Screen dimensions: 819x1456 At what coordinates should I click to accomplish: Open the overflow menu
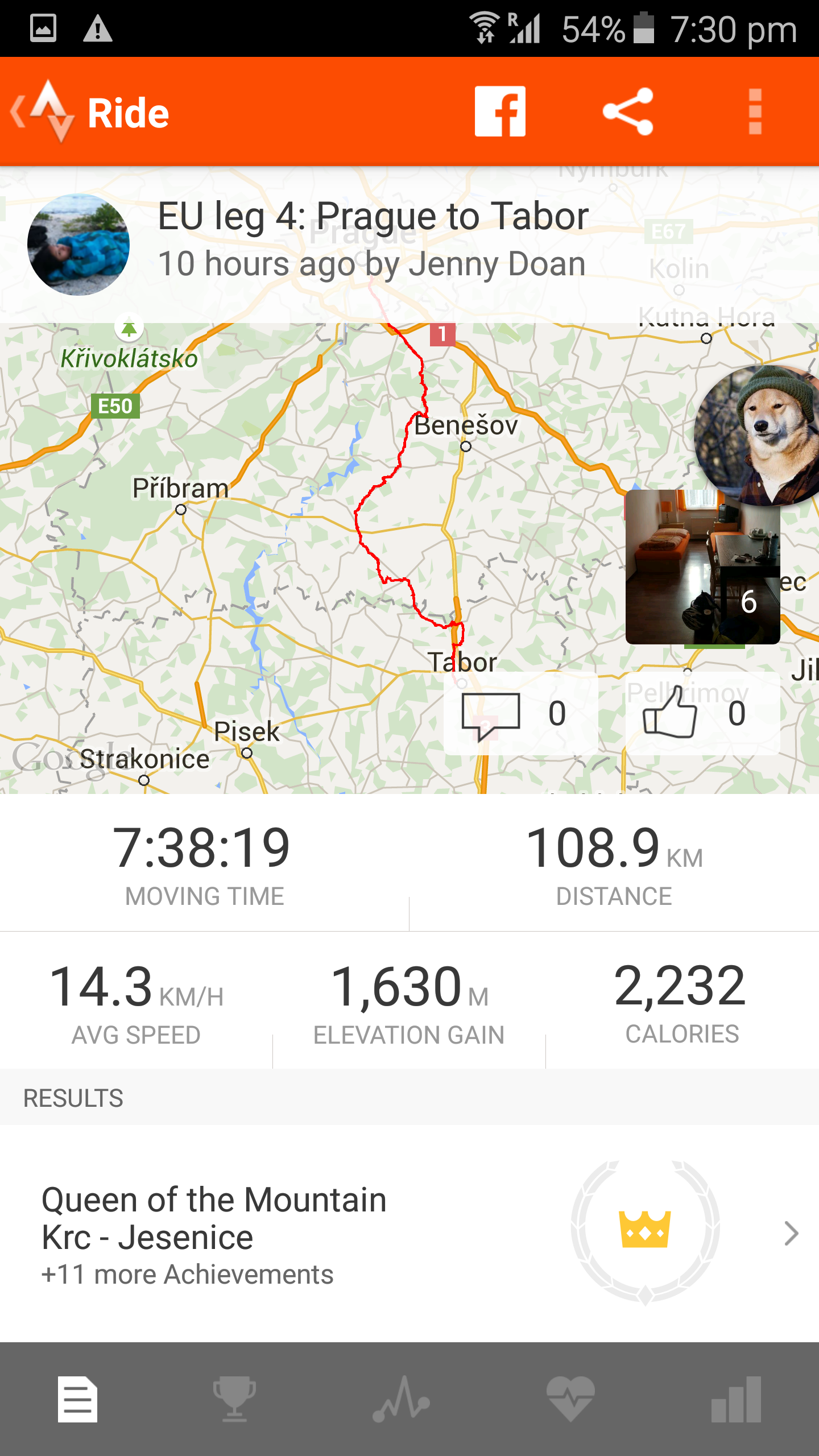(755, 111)
